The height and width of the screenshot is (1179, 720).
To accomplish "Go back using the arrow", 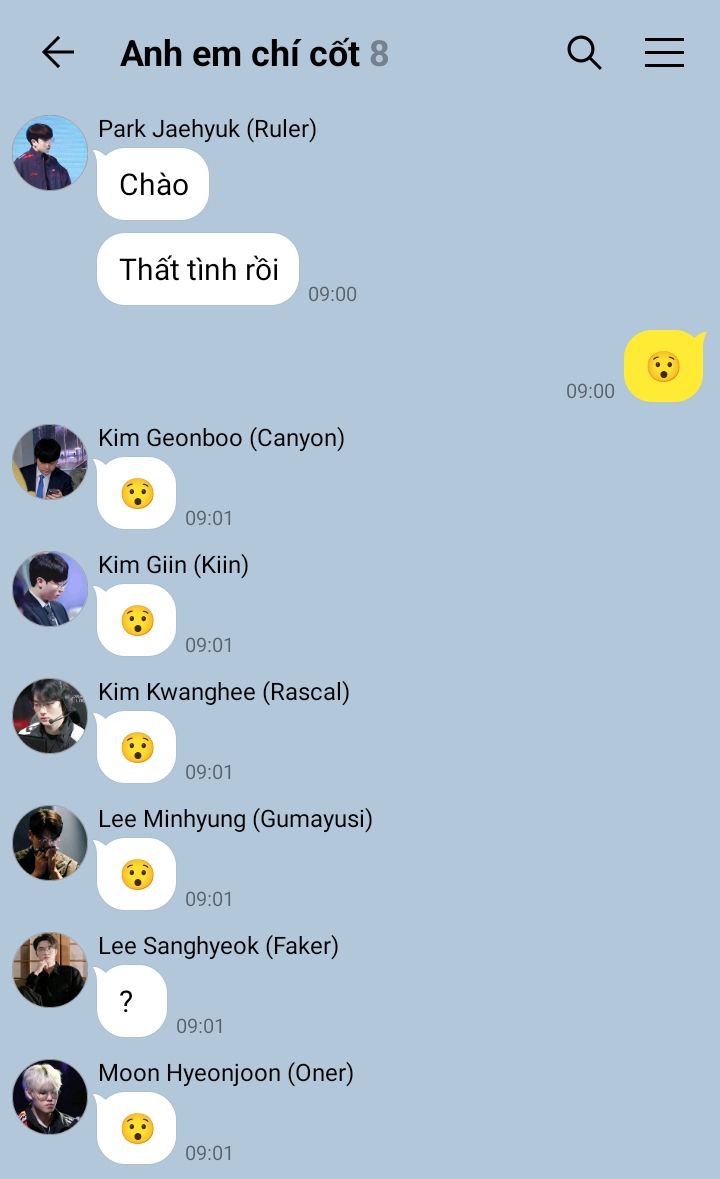I will (x=58, y=53).
